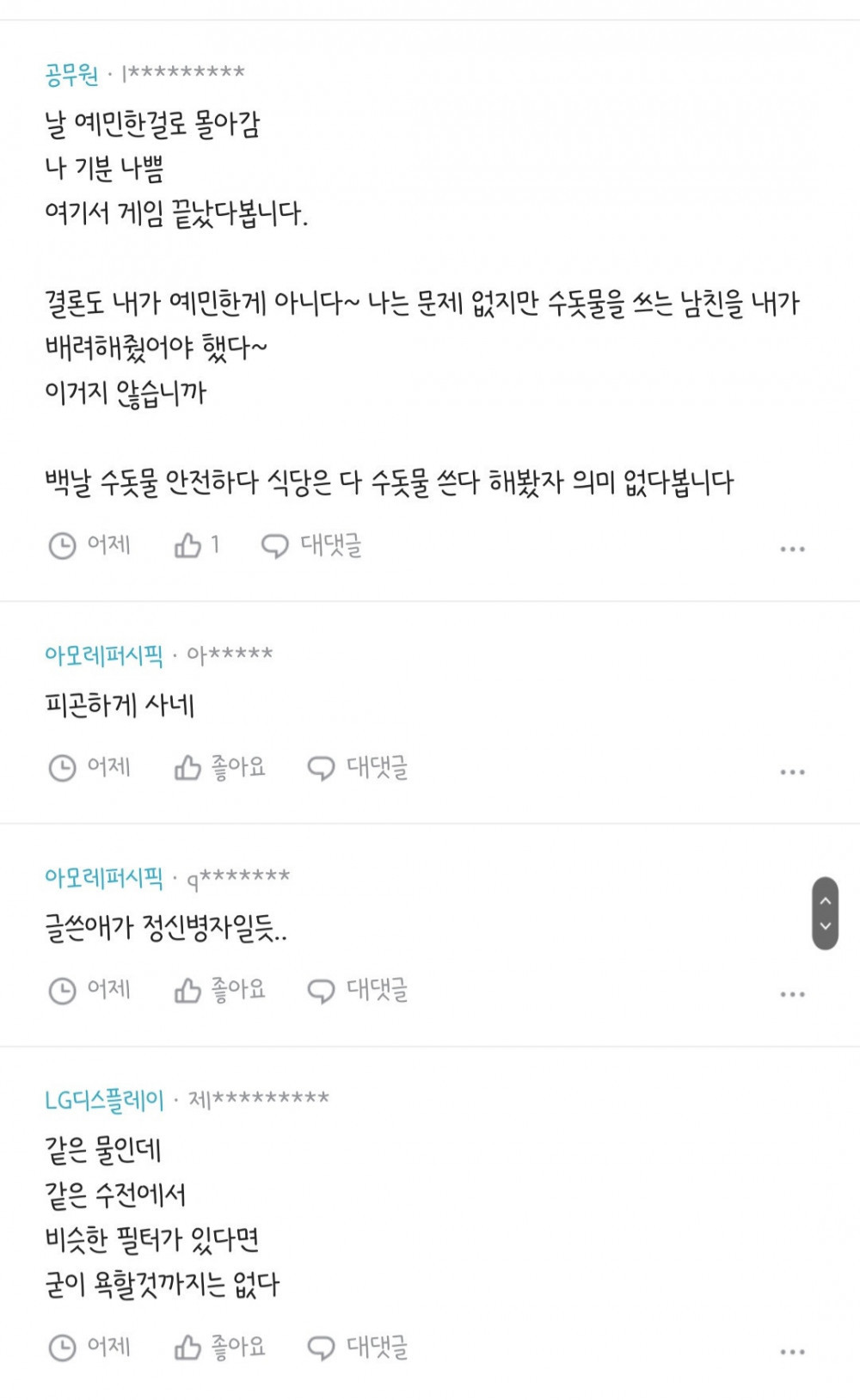Open more options on '글쓴애가 정신병자일듯' comment
The height and width of the screenshot is (1400, 860).
pos(792,994)
